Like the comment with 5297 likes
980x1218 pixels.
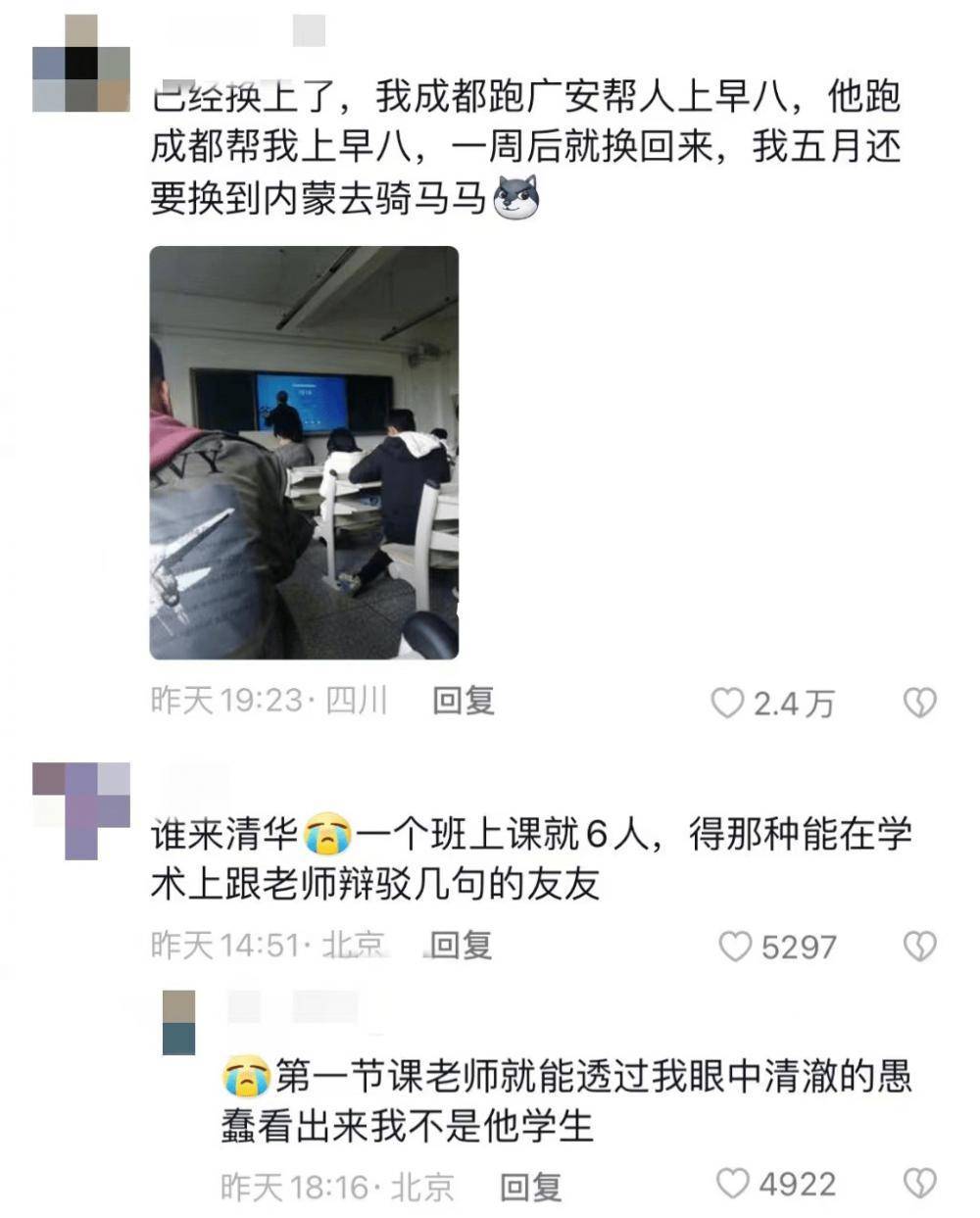pyautogui.click(x=735, y=947)
